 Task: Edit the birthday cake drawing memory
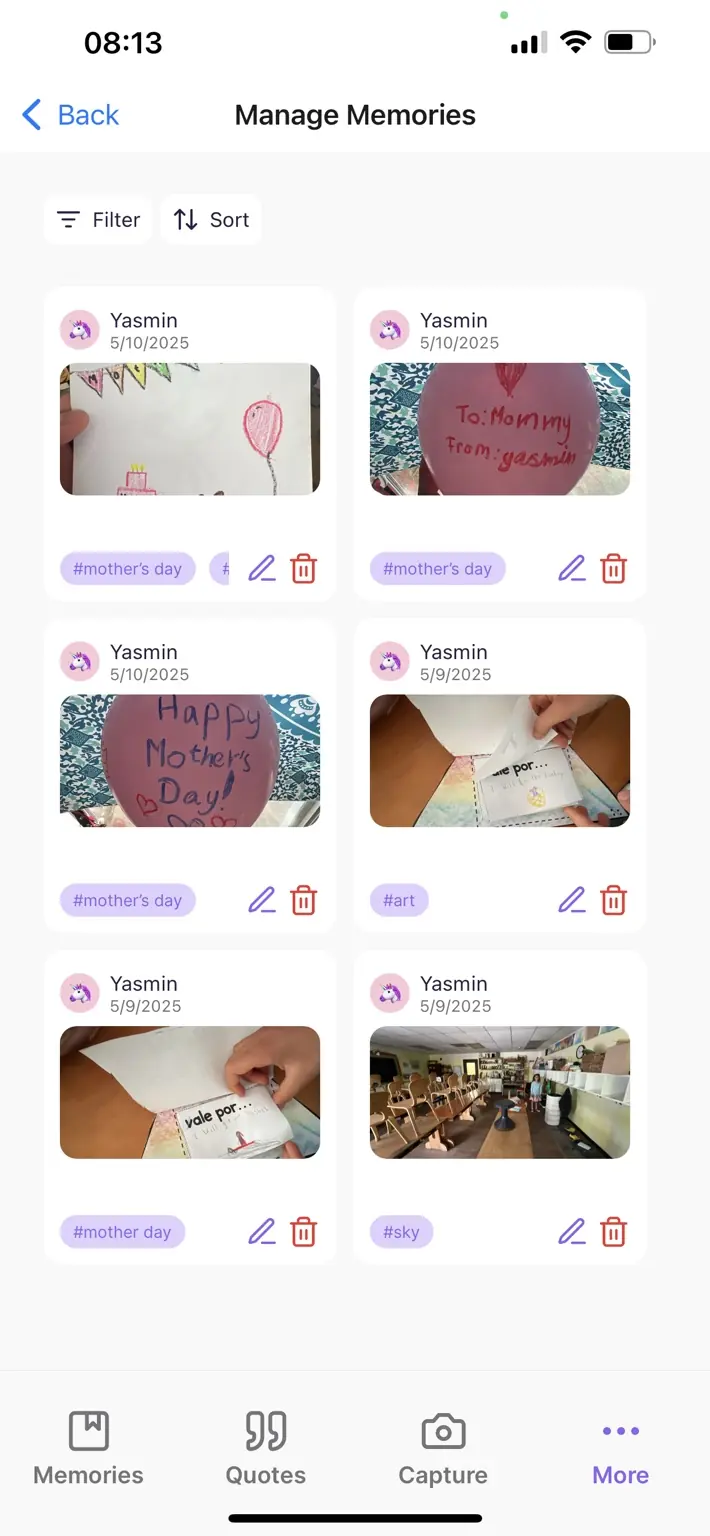point(262,569)
